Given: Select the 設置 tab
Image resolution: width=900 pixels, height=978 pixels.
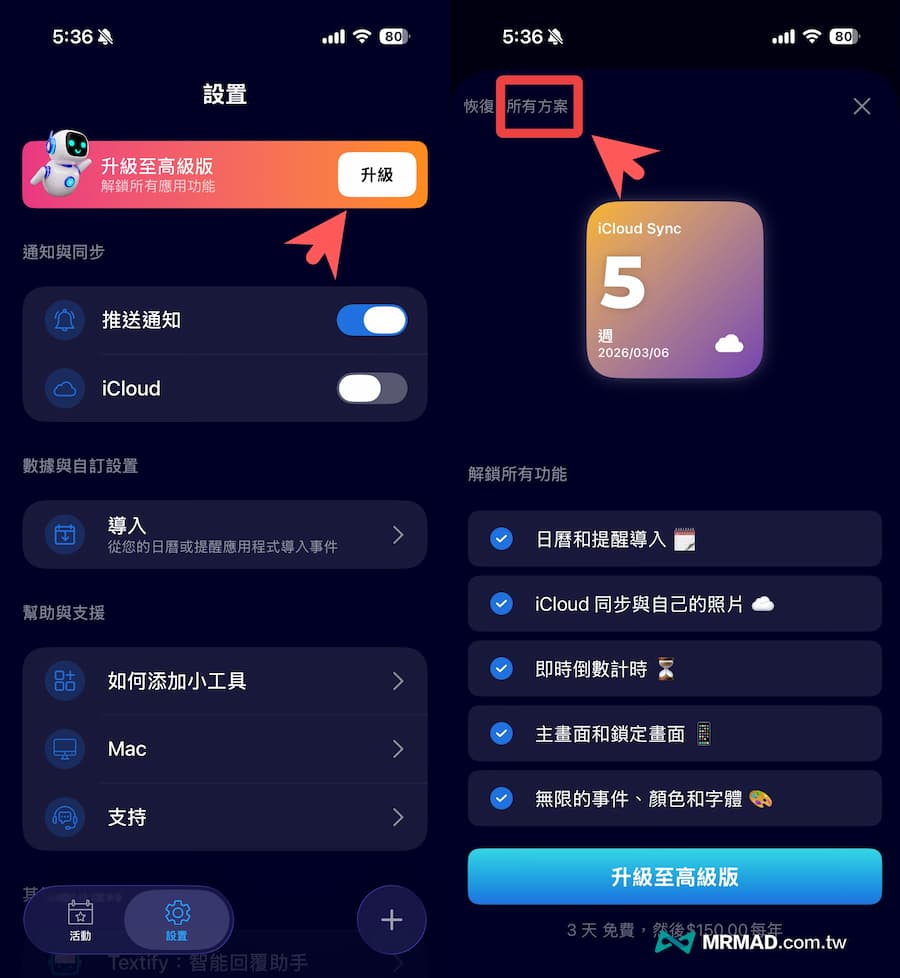Looking at the screenshot, I should click(x=177, y=920).
